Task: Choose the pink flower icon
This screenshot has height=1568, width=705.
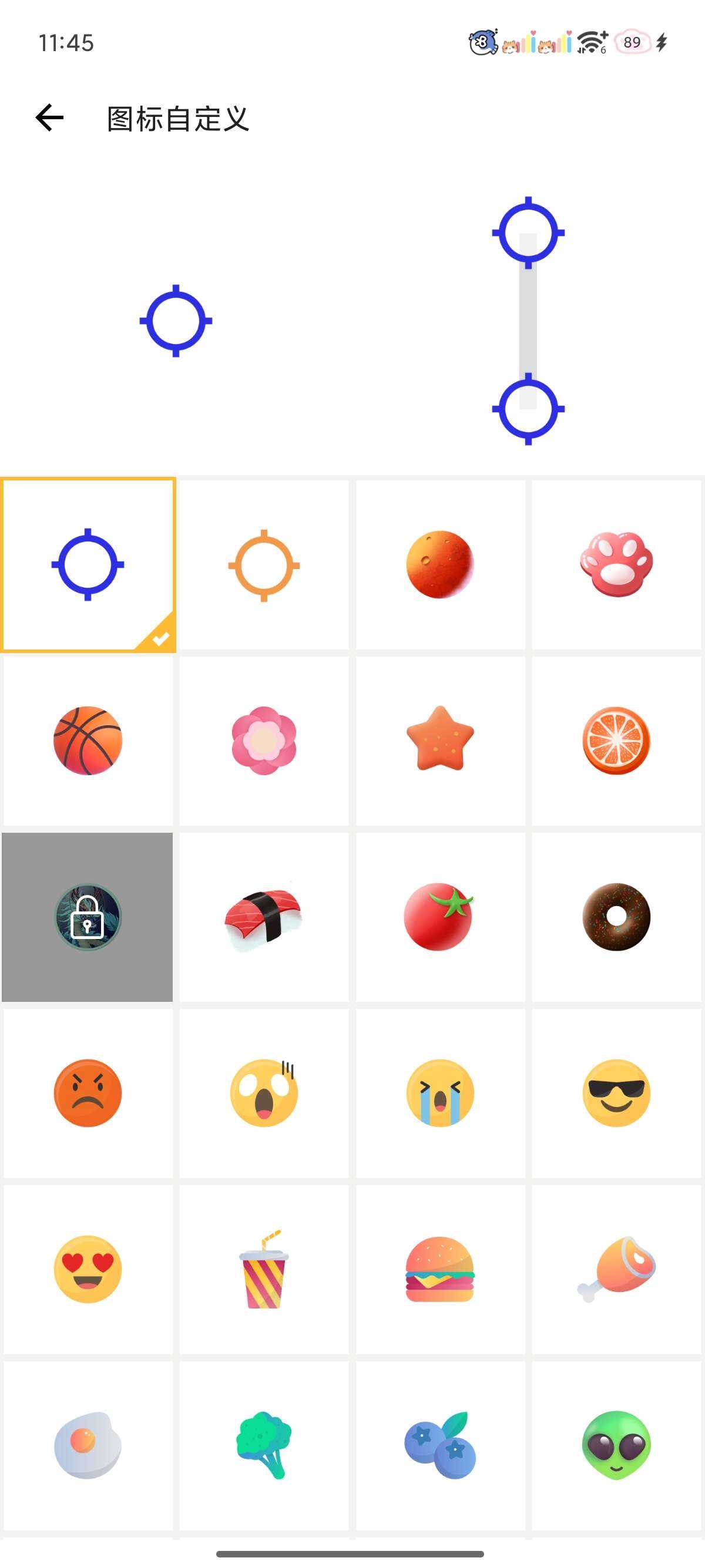Action: click(x=264, y=741)
